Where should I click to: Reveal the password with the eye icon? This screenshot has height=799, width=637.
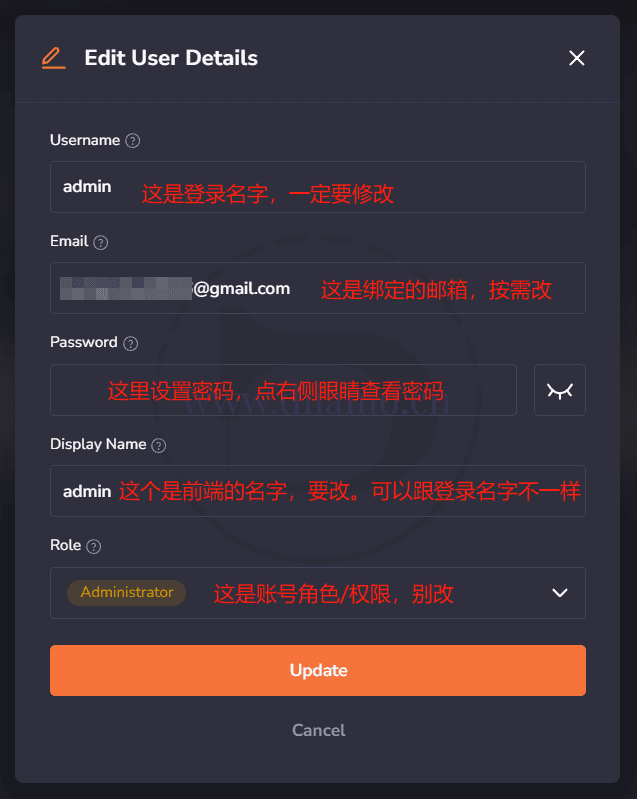[560, 390]
